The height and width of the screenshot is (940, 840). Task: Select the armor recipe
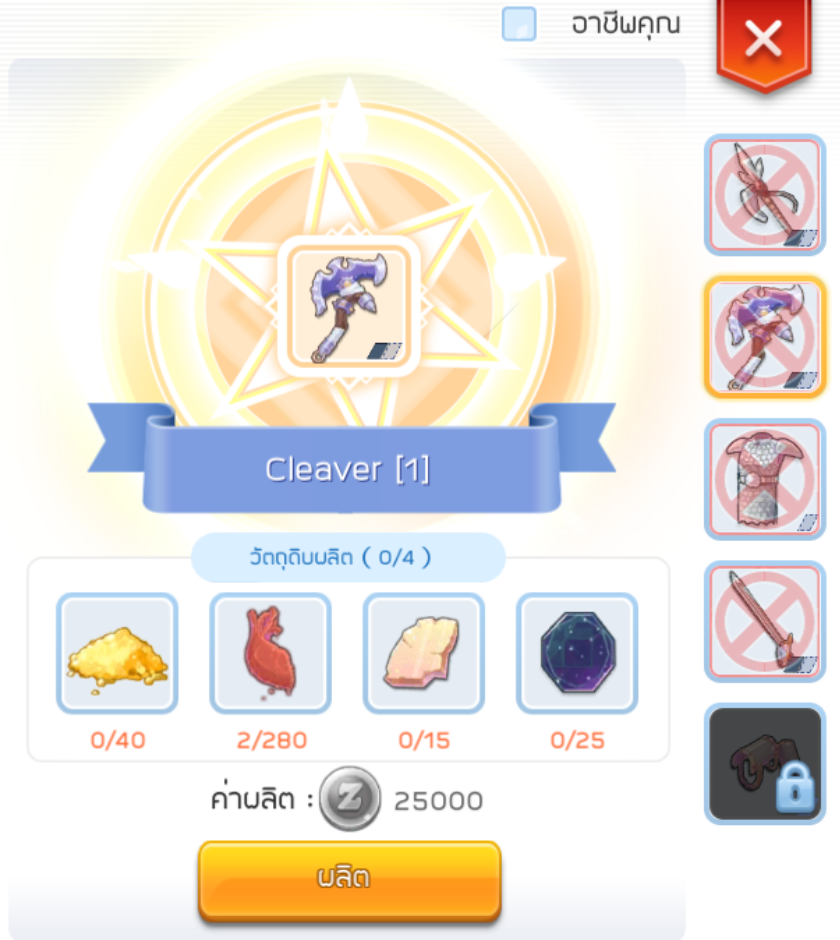click(765, 479)
